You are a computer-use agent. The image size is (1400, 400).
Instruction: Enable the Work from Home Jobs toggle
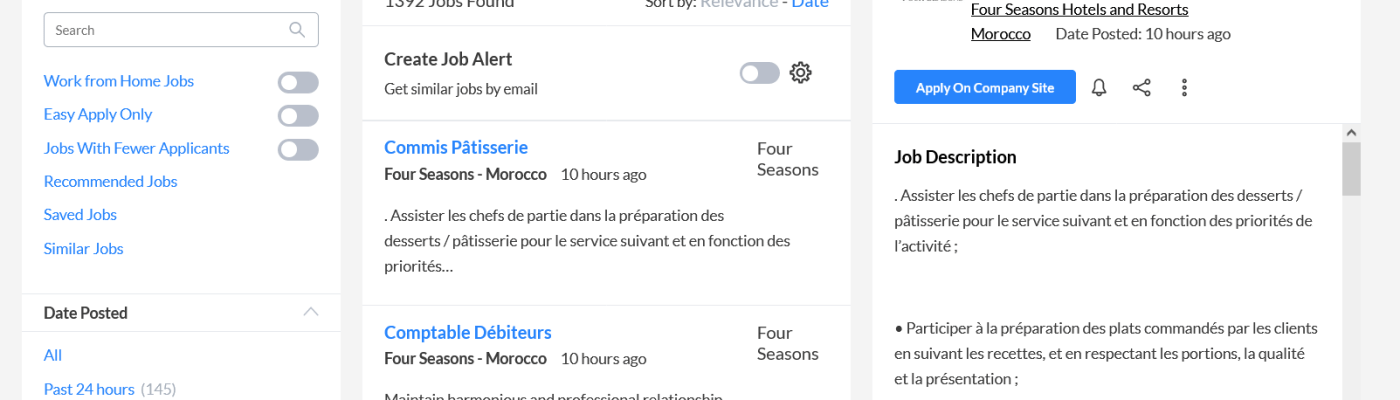298,82
